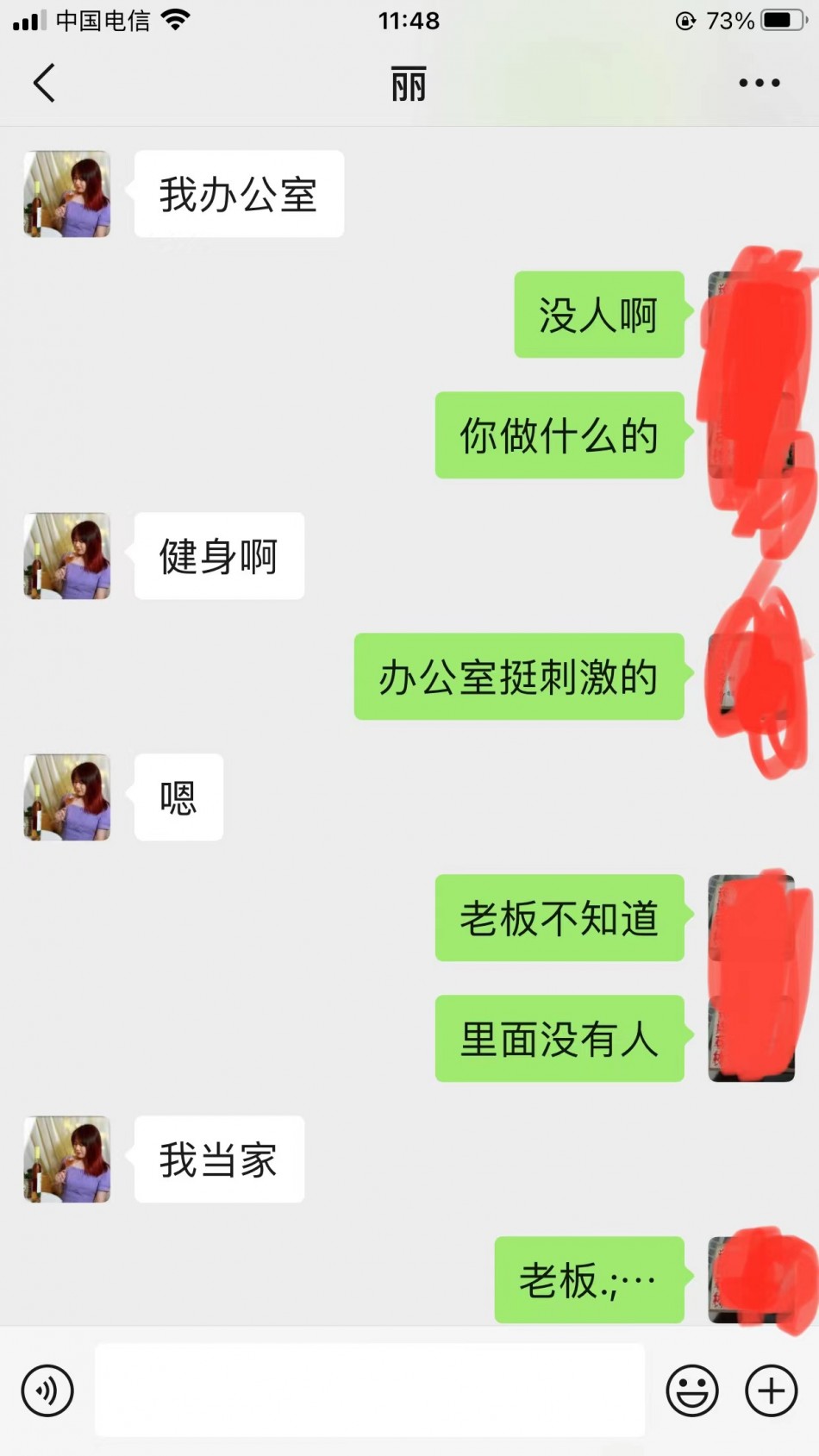Open the emoji sticker panel

click(x=691, y=1390)
